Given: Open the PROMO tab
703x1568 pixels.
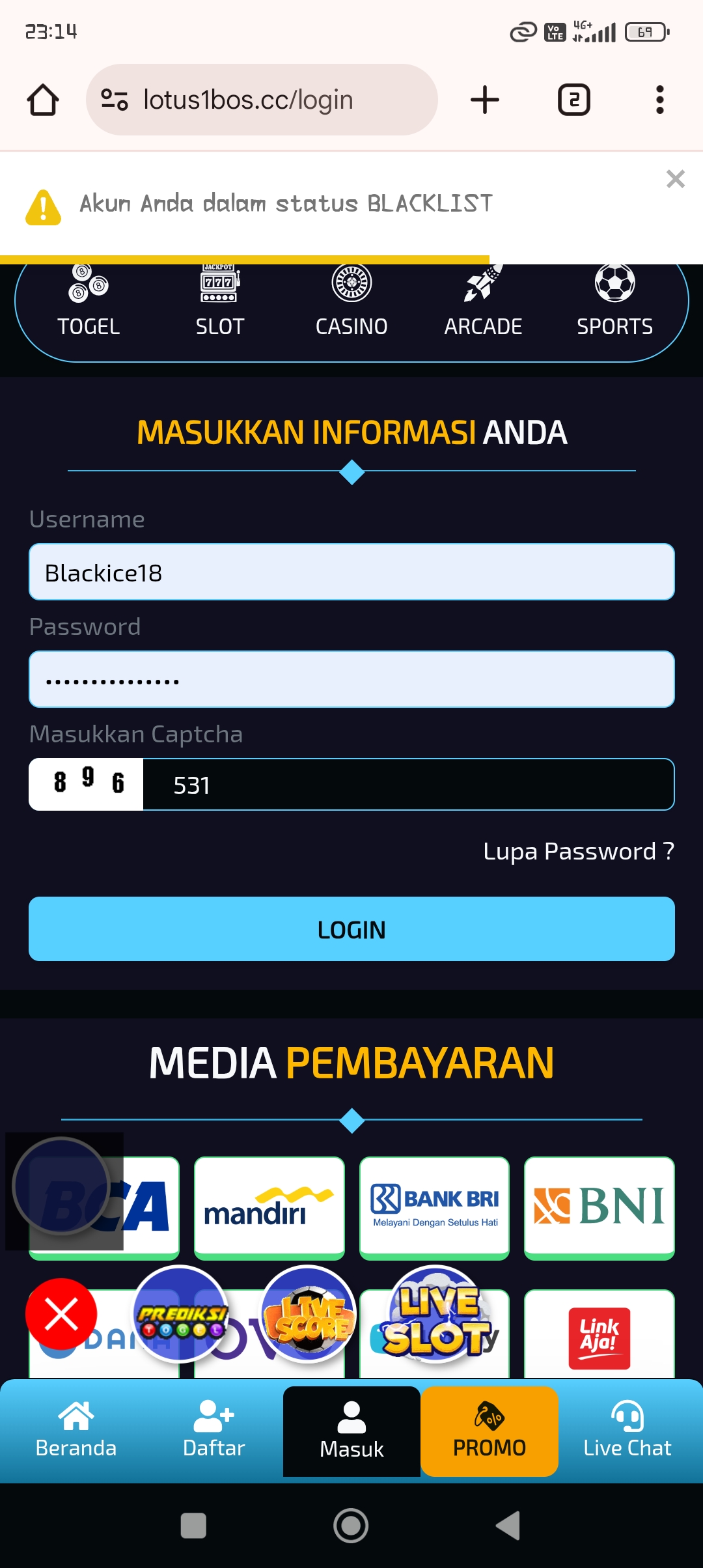Looking at the screenshot, I should point(489,1431).
